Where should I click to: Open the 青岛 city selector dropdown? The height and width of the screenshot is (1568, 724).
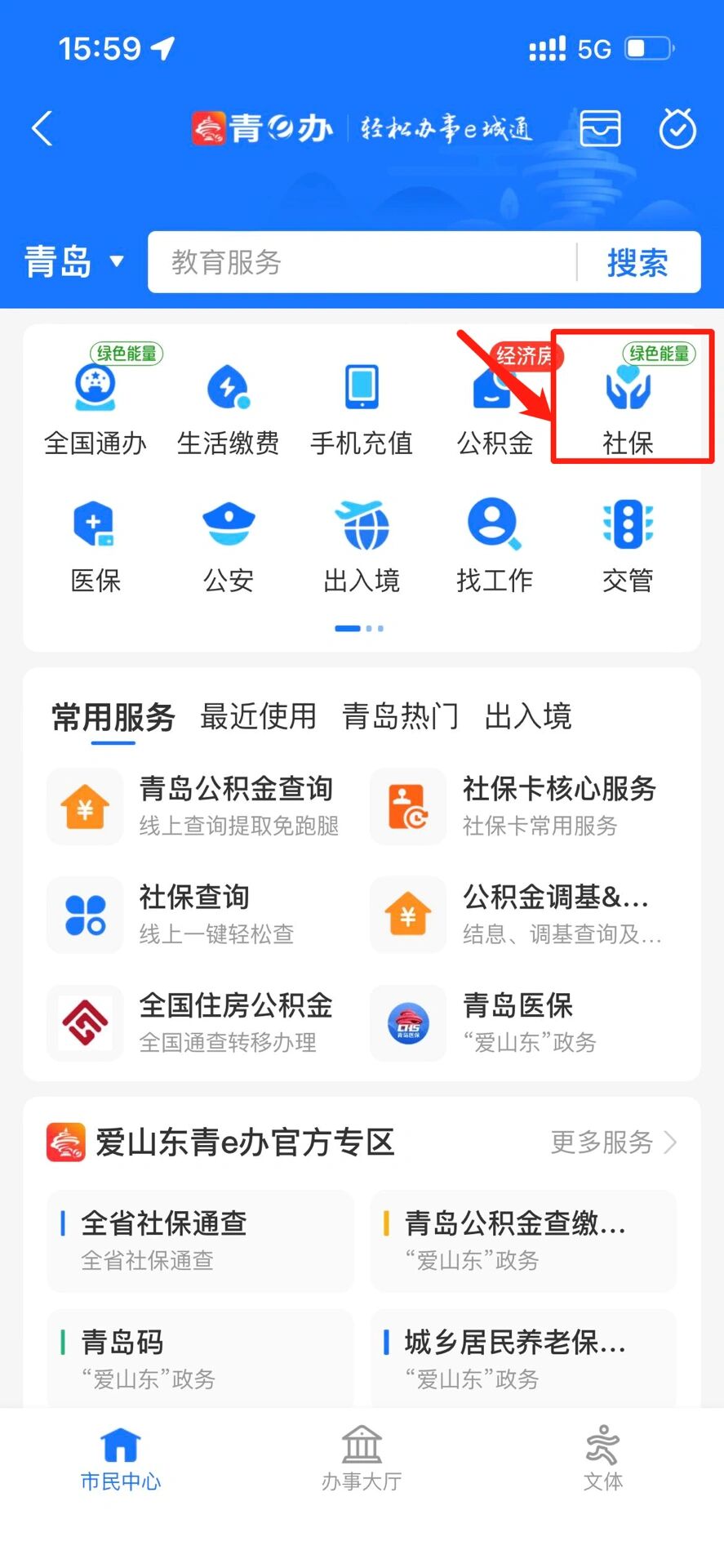point(73,261)
